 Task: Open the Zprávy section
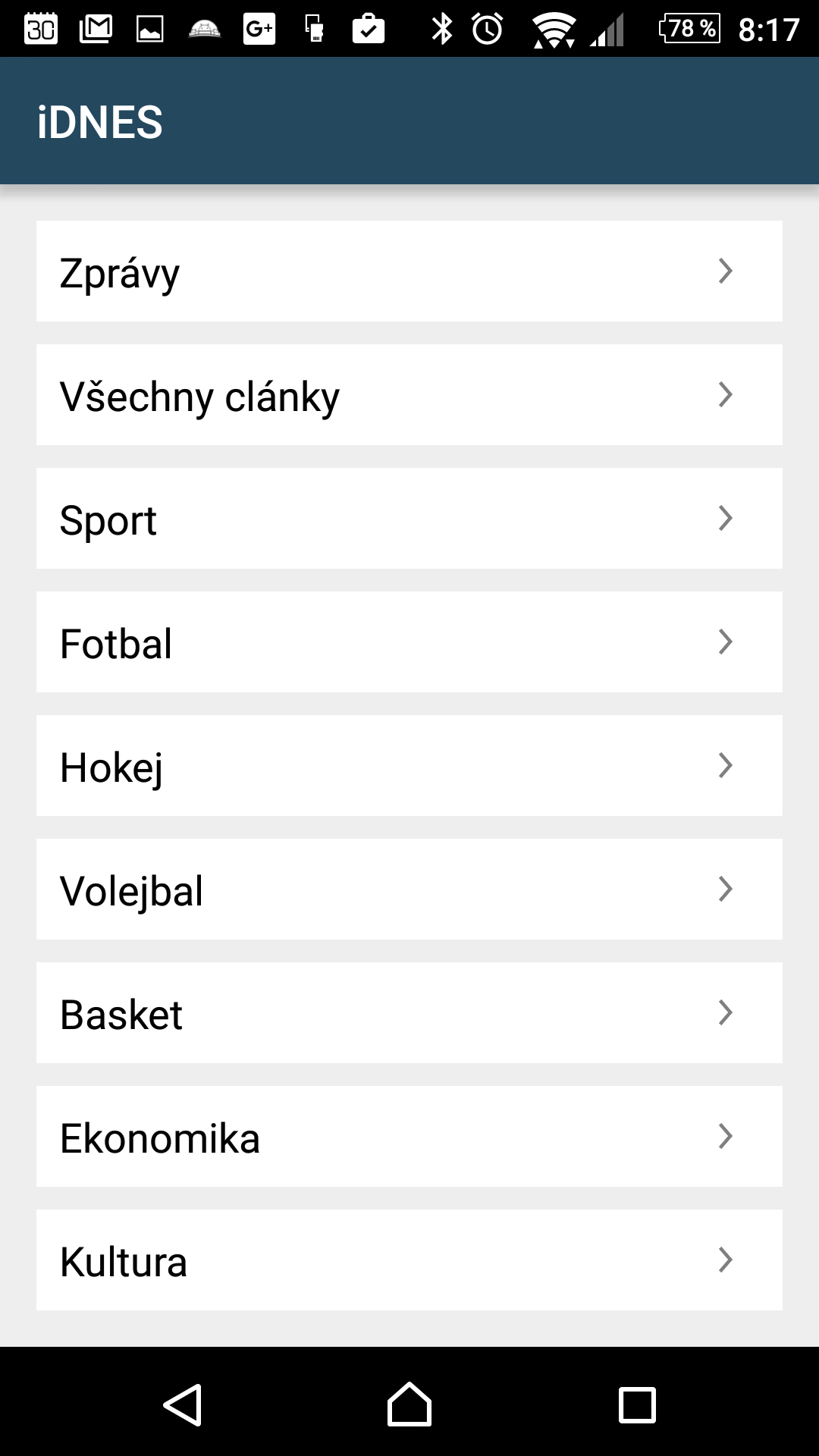[409, 271]
